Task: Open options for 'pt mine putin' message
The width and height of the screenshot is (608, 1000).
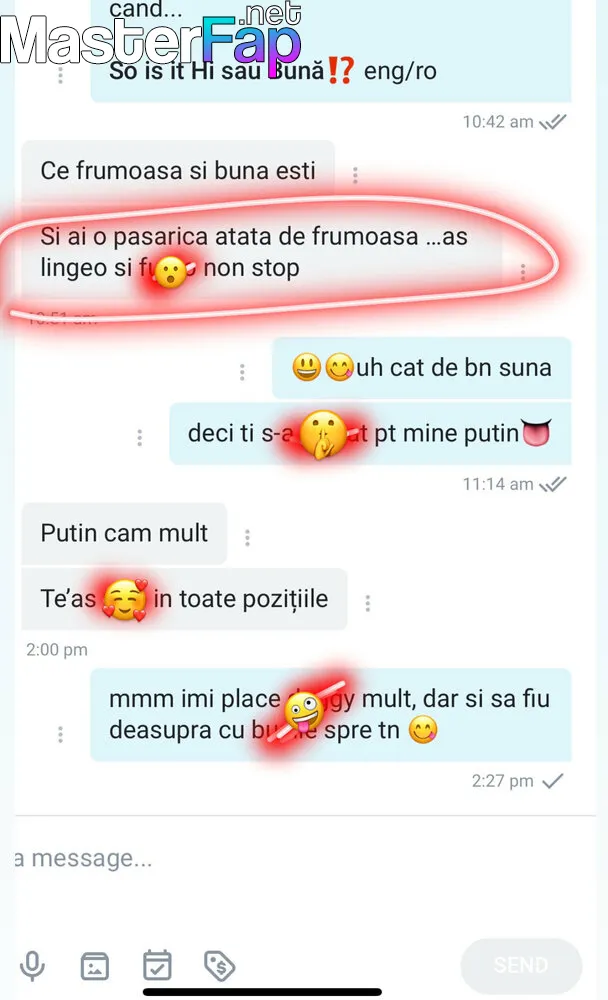Action: tap(140, 438)
